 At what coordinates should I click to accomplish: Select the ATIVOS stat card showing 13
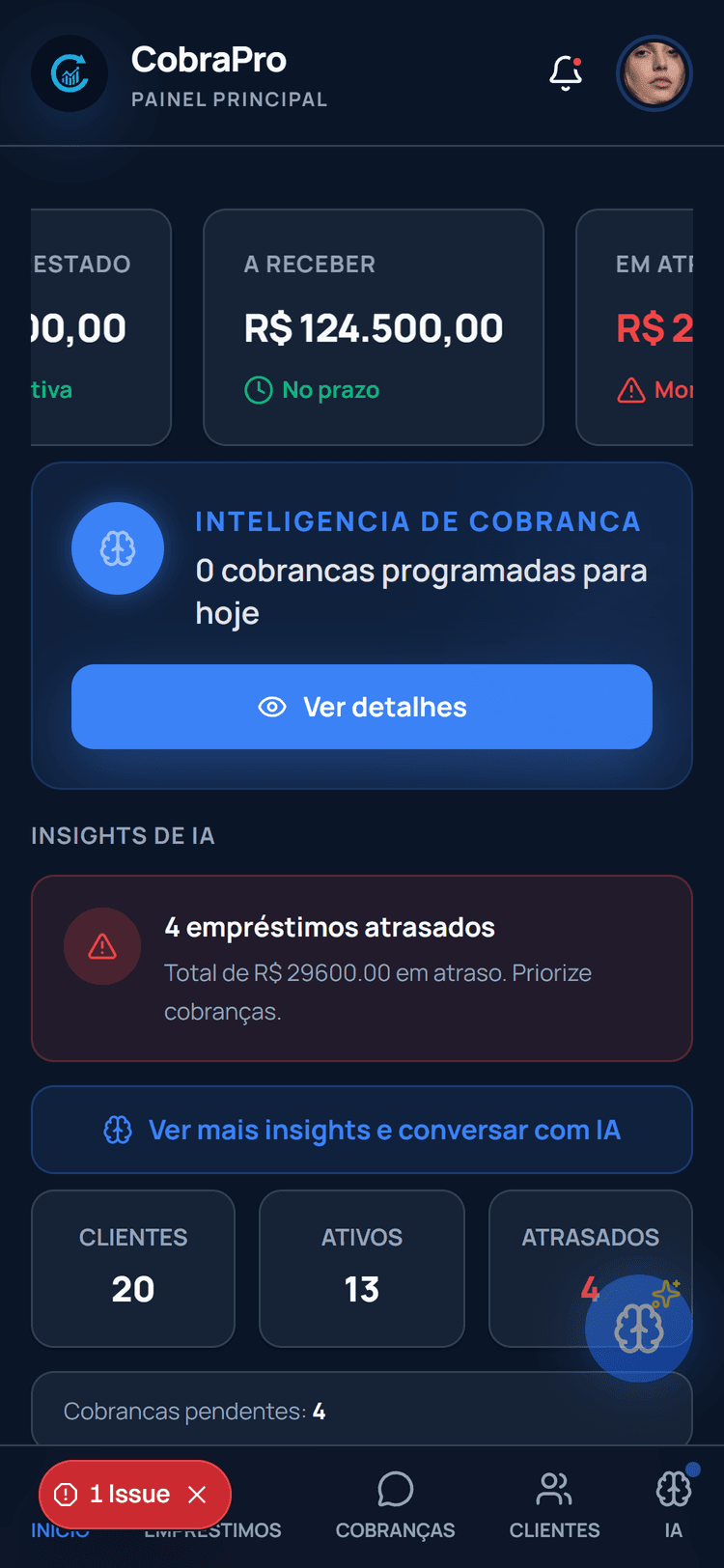tap(361, 1268)
